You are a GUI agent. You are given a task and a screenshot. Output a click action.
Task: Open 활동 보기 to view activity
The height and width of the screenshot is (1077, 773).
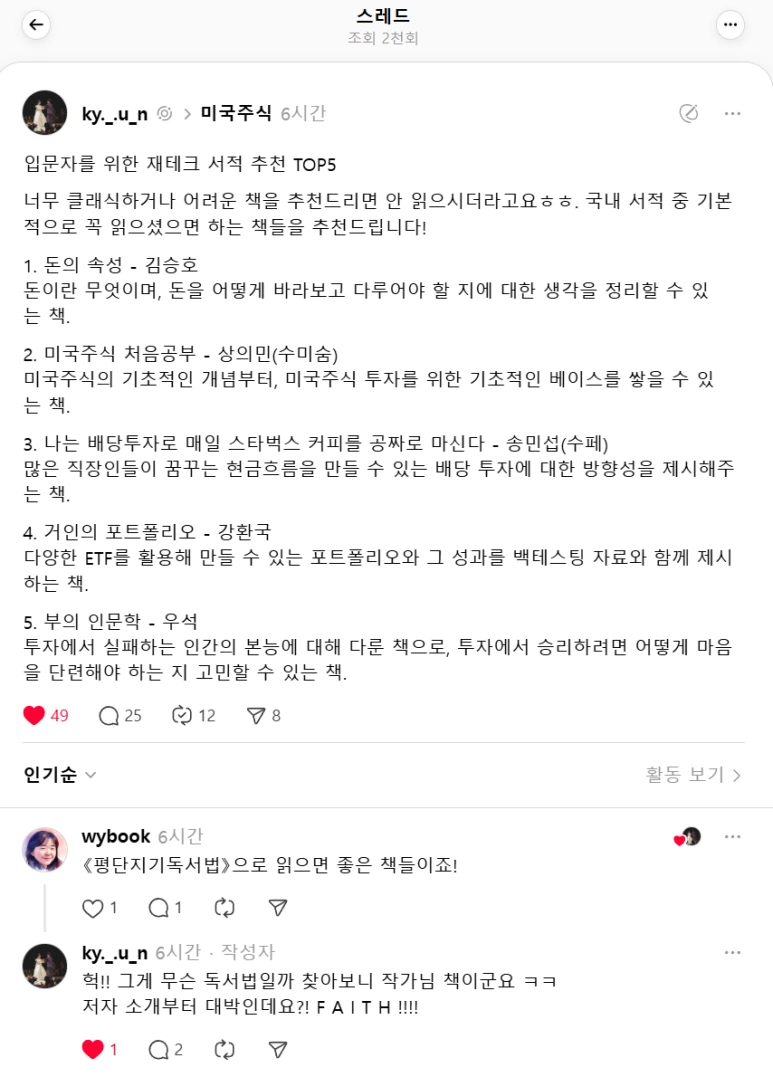coord(691,774)
